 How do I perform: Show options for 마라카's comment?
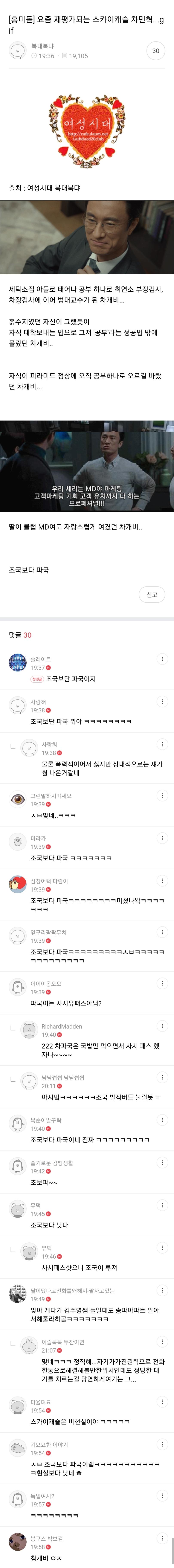(162, 838)
